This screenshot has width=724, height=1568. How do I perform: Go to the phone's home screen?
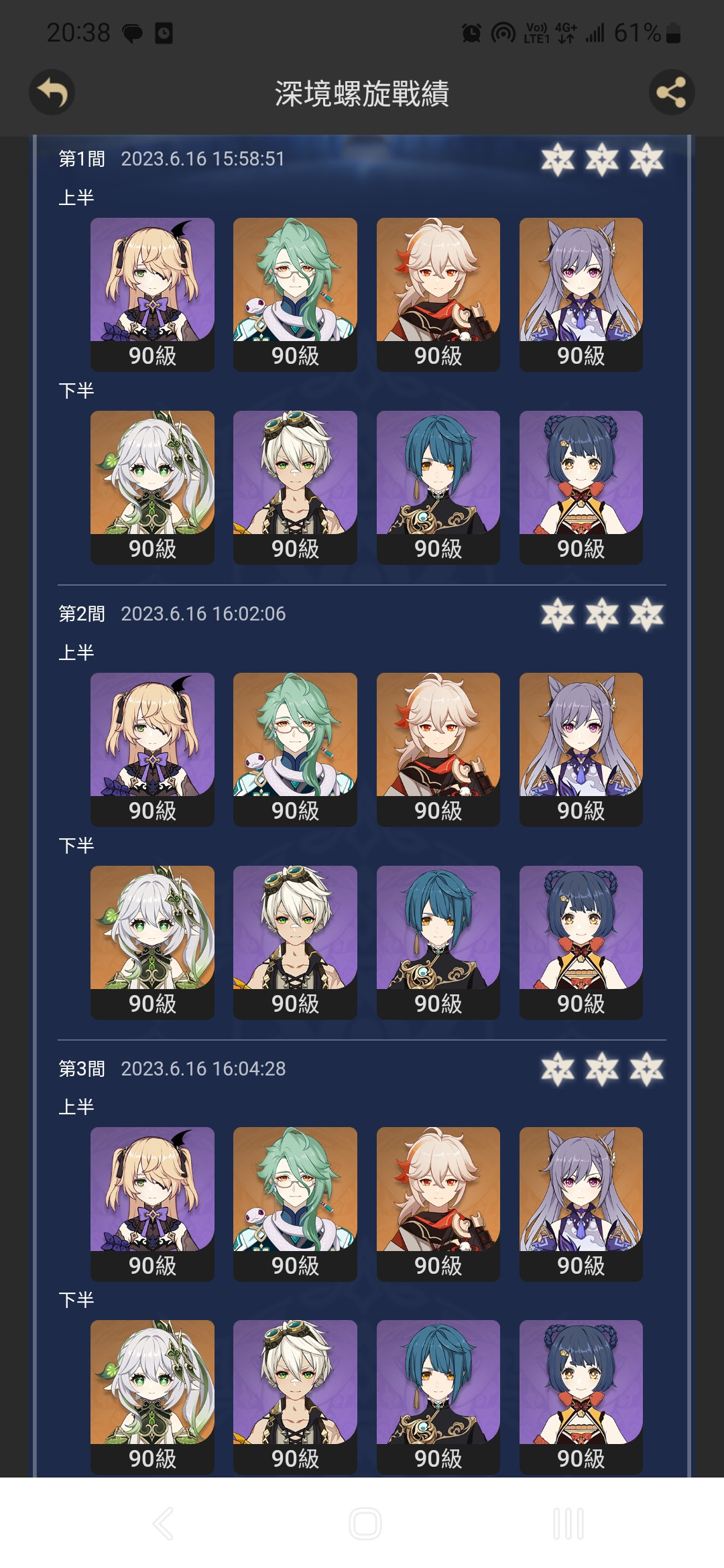pyautogui.click(x=365, y=1524)
